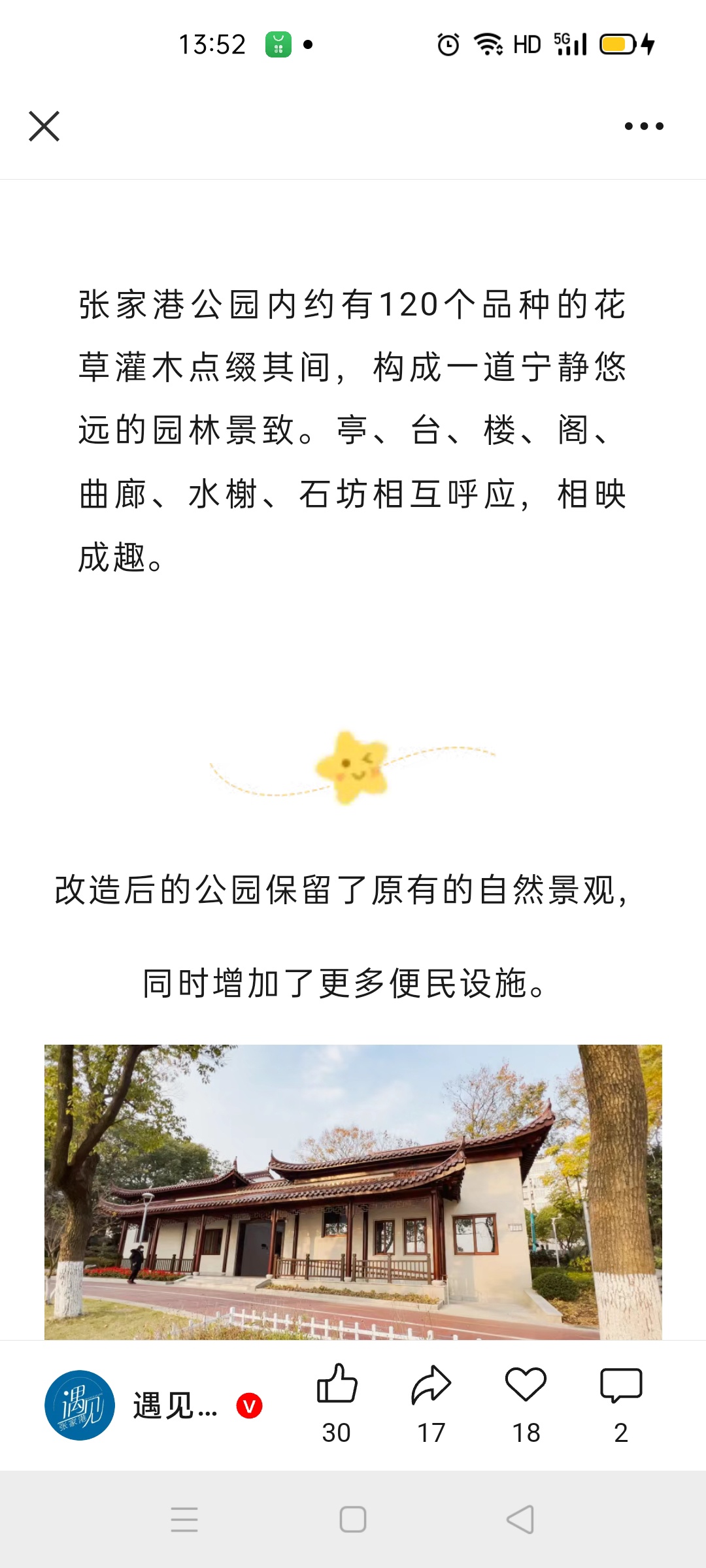Screen dimensions: 706x1568
Task: Open the three-dot overflow menu
Action: point(644,126)
